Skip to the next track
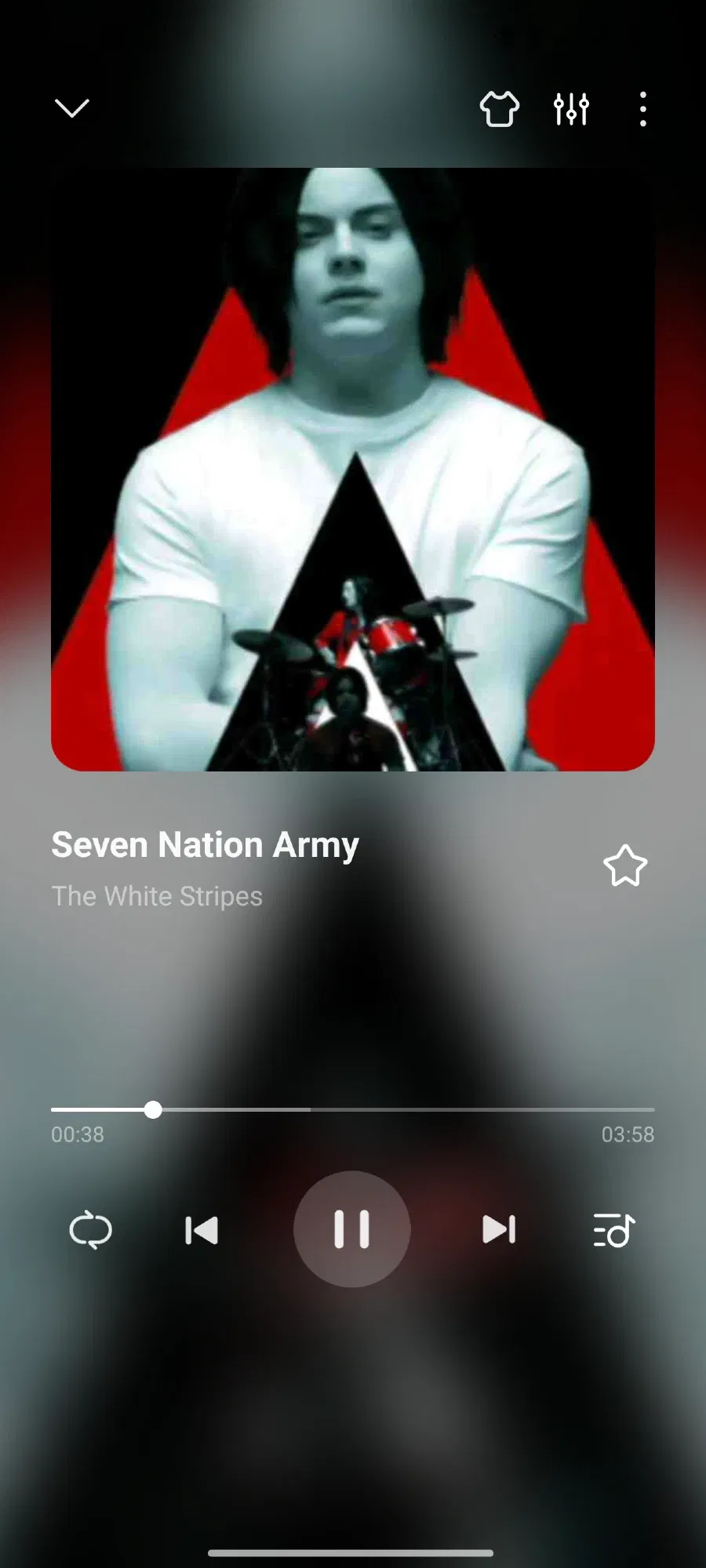706x1568 pixels. click(499, 1229)
